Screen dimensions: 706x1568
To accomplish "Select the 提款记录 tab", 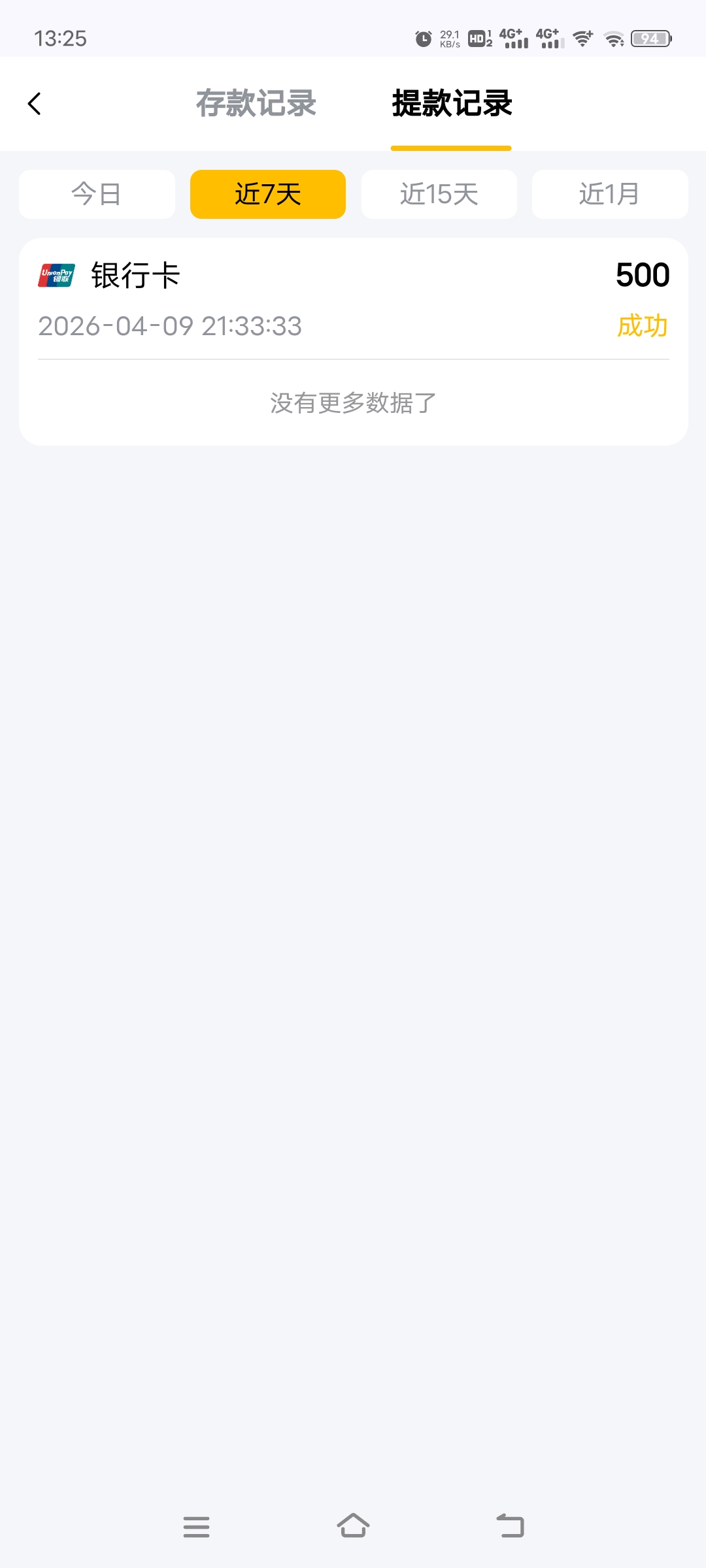I will 451,103.
